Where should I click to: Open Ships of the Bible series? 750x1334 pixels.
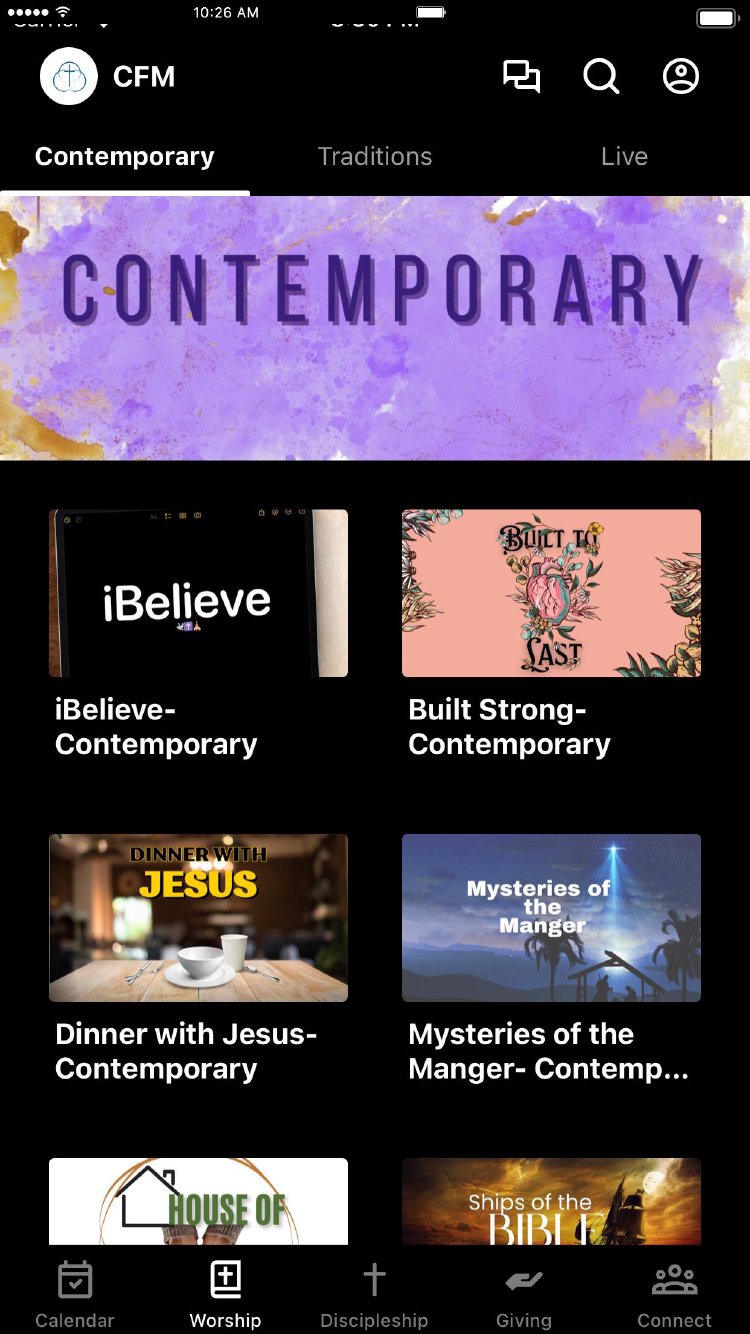[x=551, y=1201]
